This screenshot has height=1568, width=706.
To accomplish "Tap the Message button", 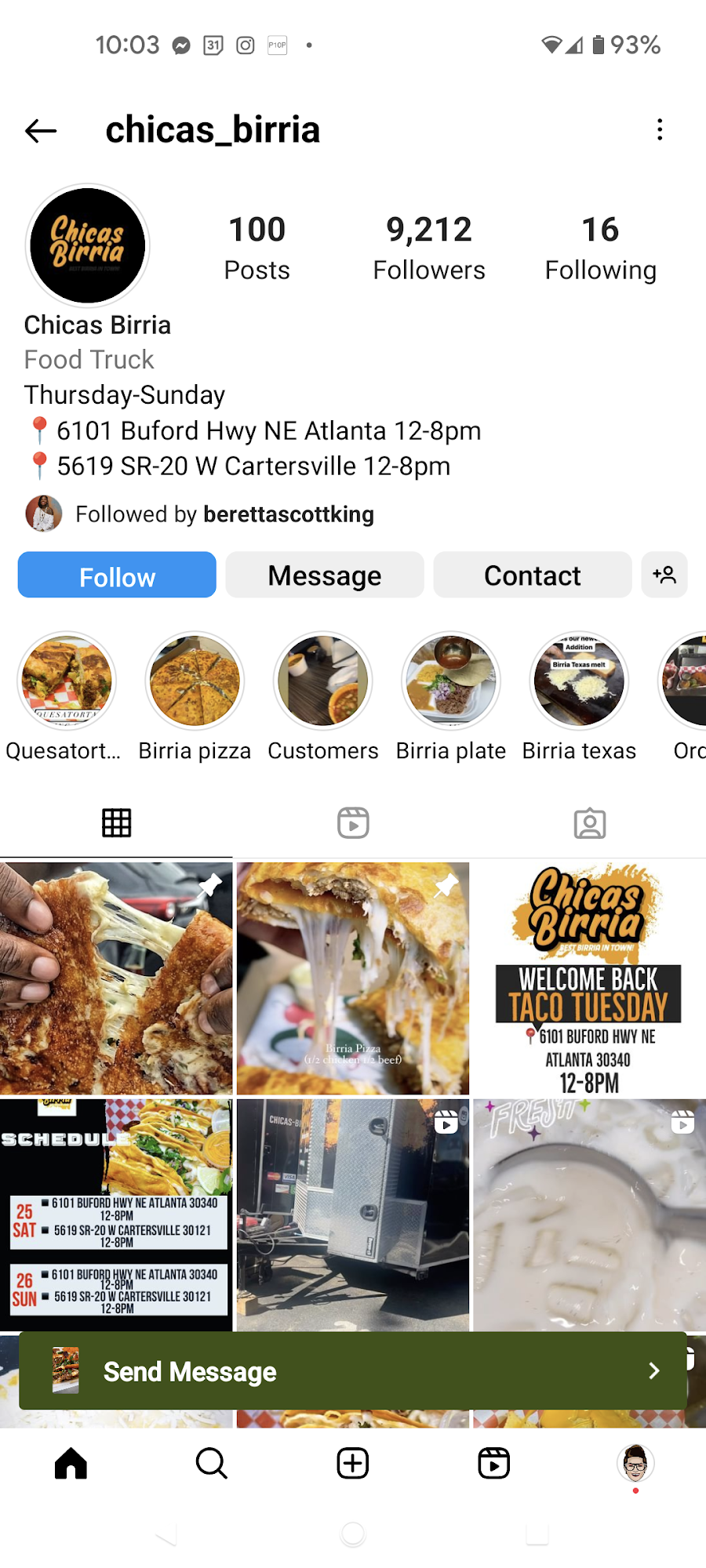I will [x=325, y=575].
